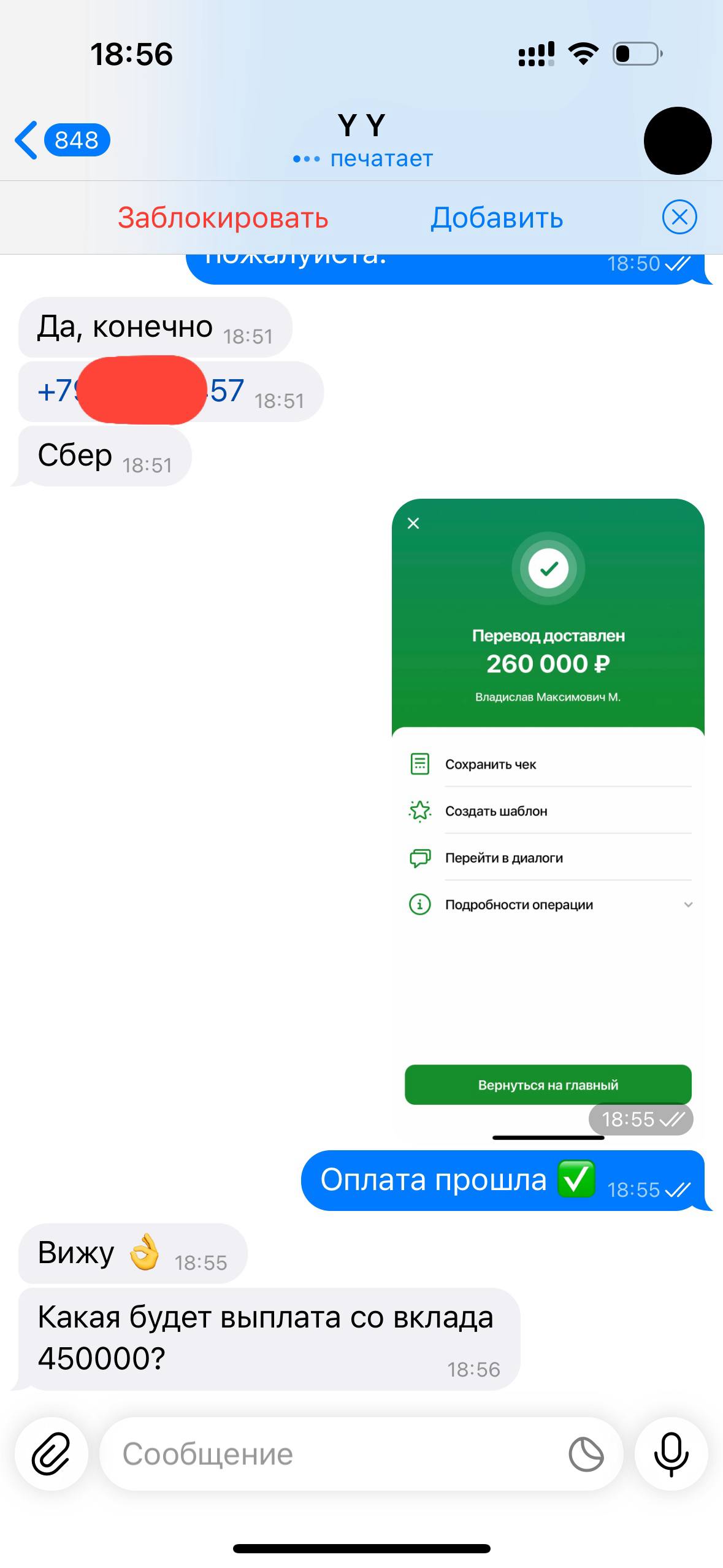The image size is (723, 1568).
Task: Open the sticker panel icon
Action: tap(586, 1454)
